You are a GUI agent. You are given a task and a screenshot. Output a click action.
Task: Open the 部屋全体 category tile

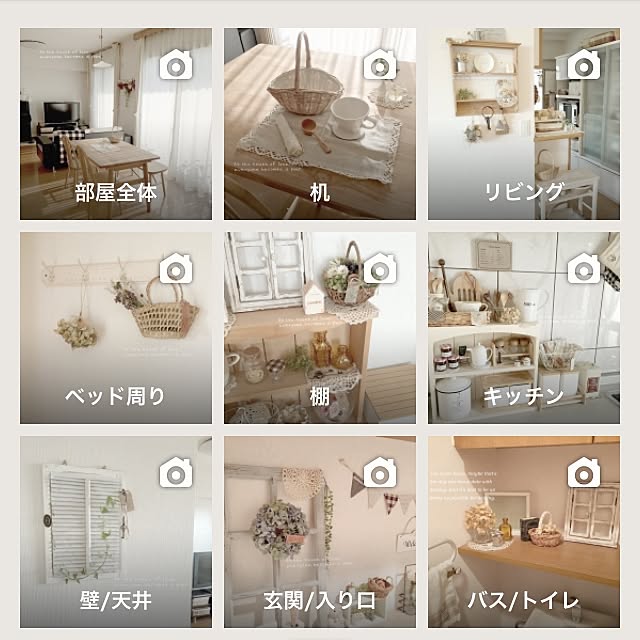point(116,124)
